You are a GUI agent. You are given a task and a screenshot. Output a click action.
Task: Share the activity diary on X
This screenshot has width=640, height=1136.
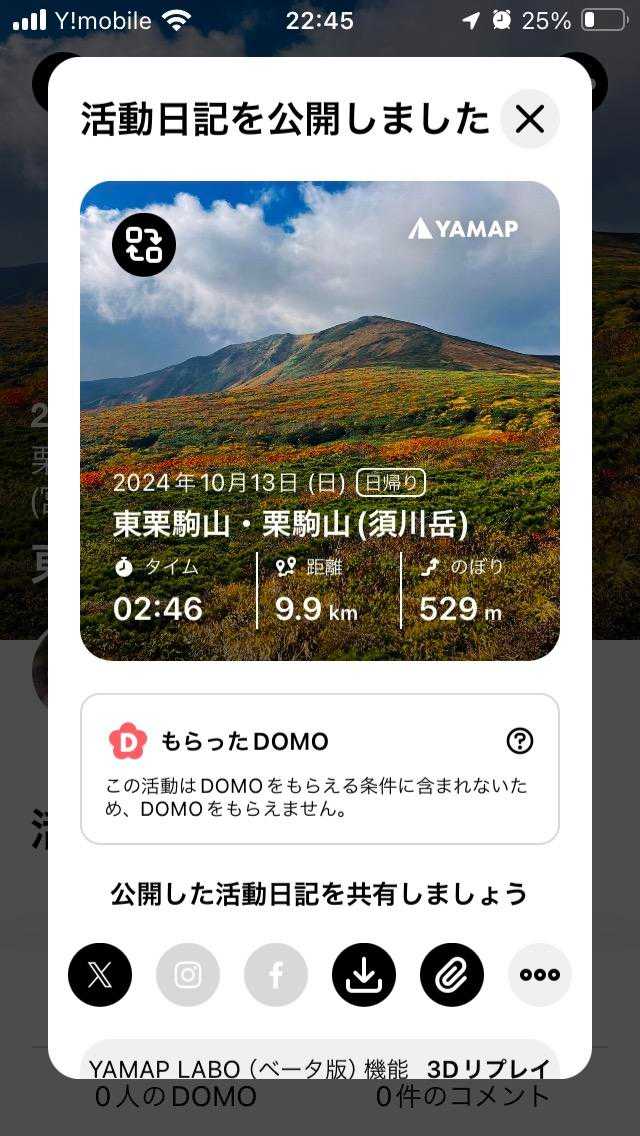click(x=100, y=975)
